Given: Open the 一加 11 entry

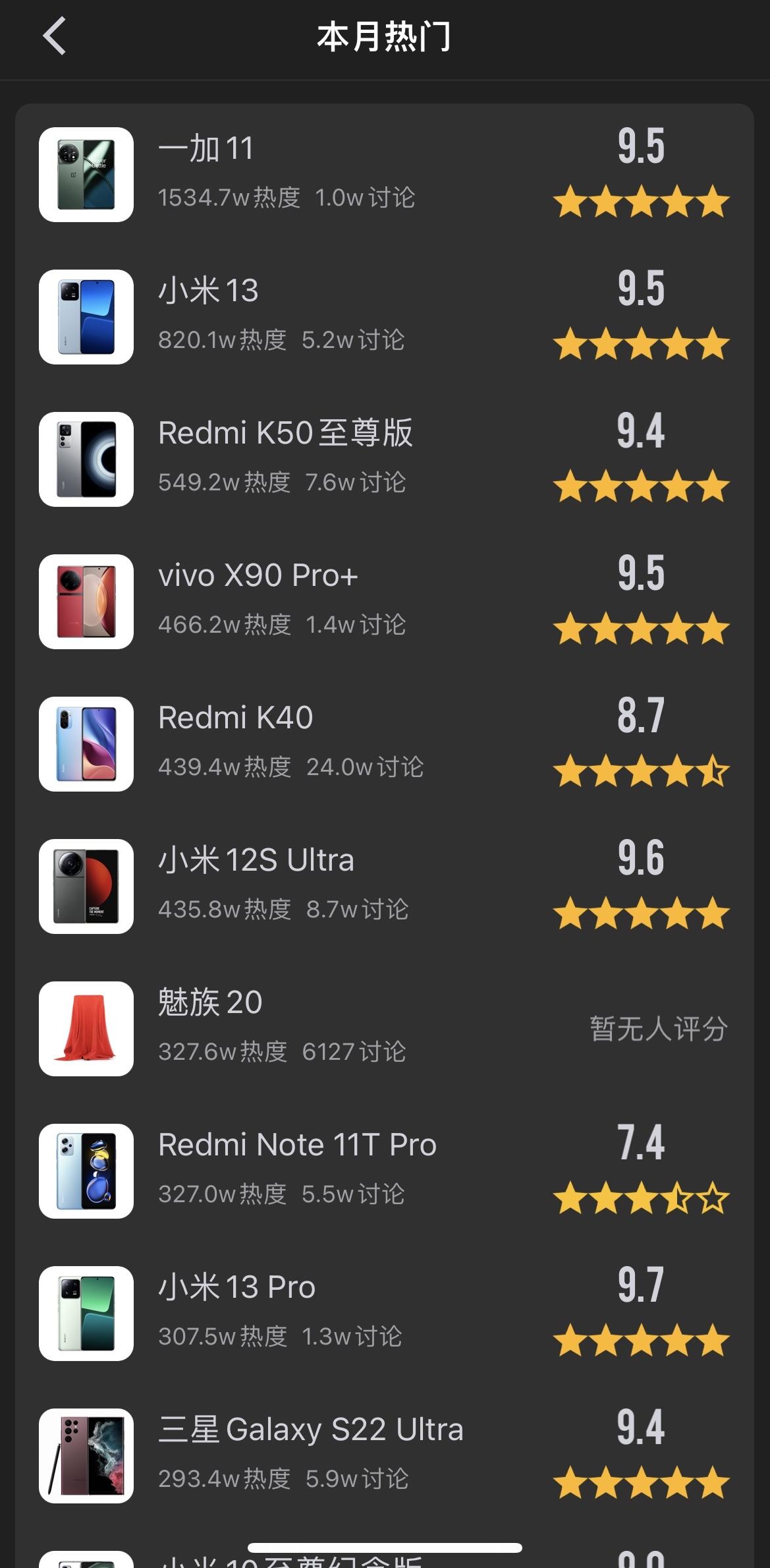Looking at the screenshot, I should 207,149.
